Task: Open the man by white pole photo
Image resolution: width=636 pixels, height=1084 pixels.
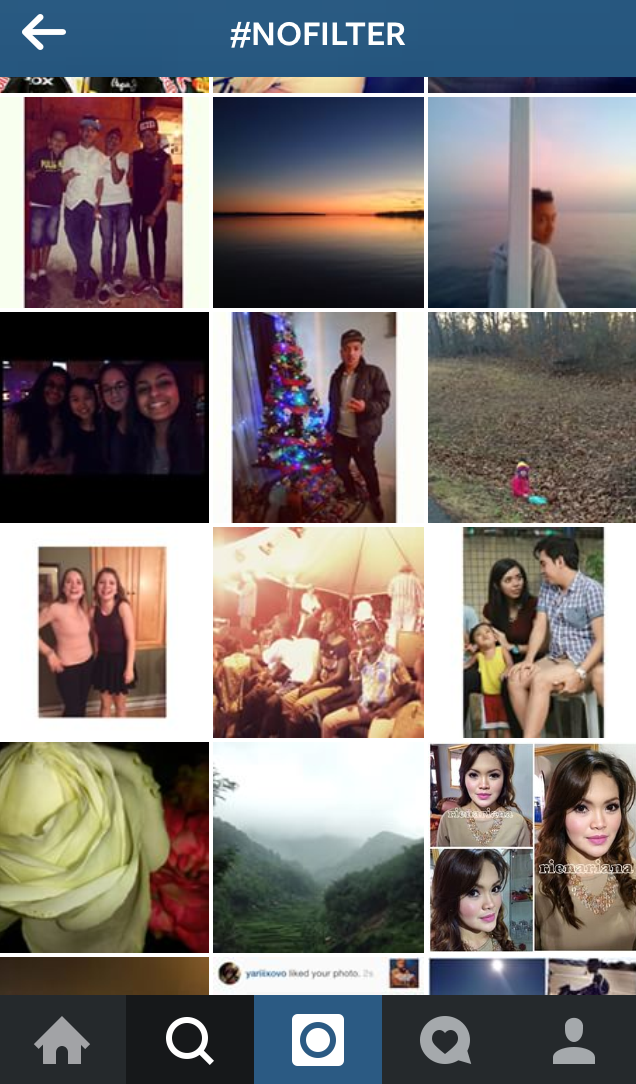Action: click(532, 202)
